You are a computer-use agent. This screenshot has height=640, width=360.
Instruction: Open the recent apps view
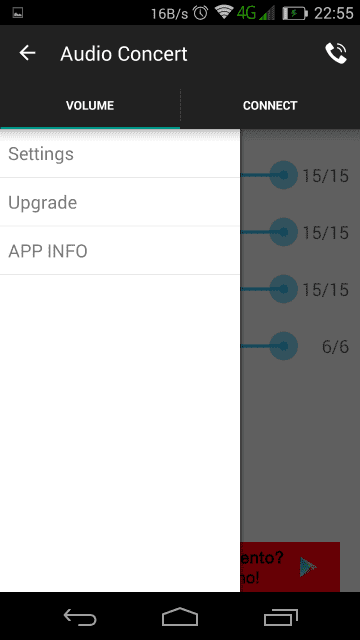(281, 617)
